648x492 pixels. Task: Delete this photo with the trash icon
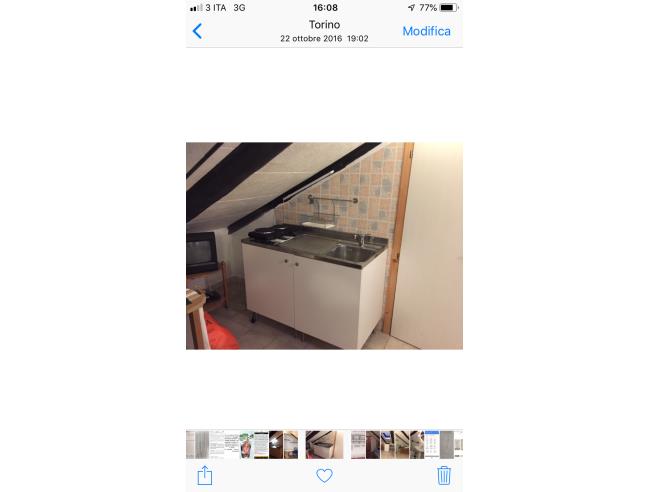(444, 475)
